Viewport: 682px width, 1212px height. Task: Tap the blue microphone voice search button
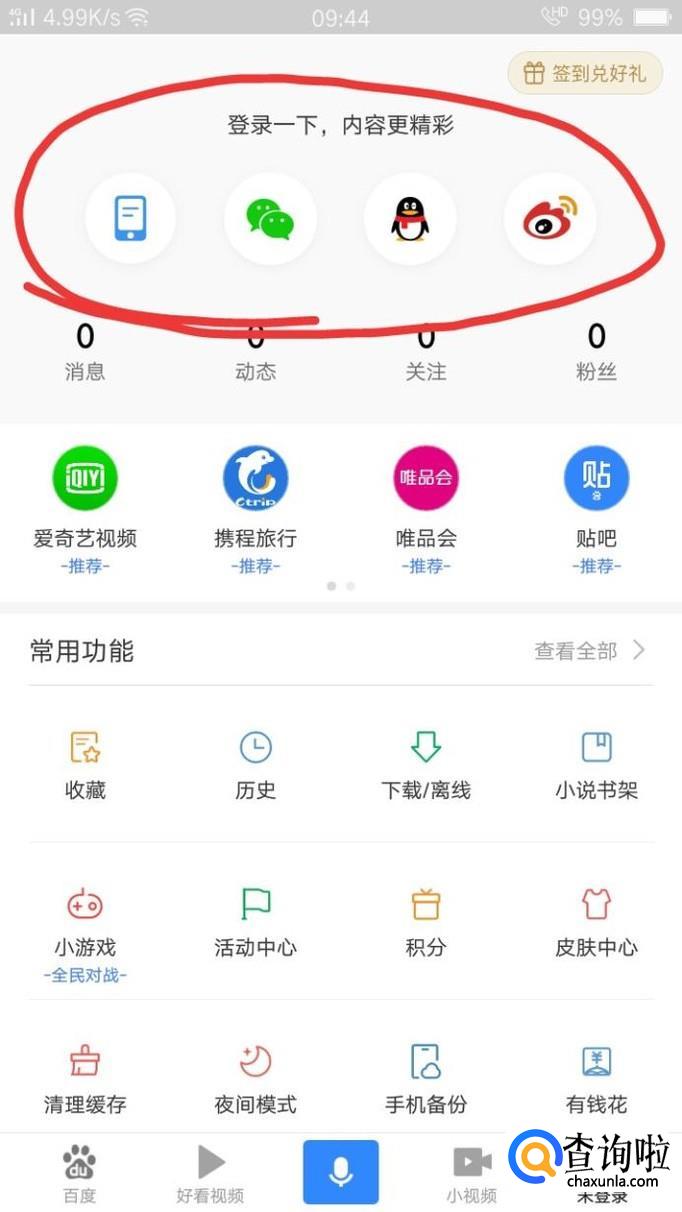click(341, 1172)
